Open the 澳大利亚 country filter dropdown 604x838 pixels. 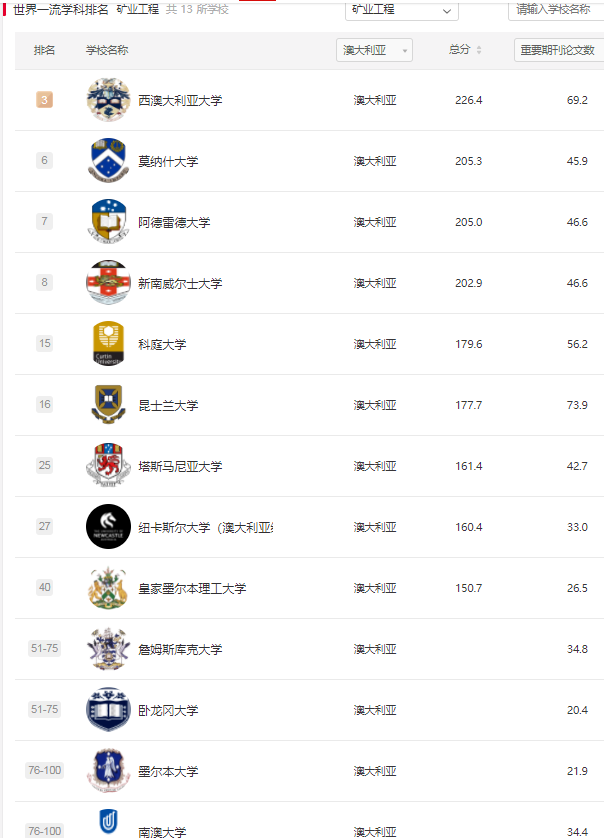[x=374, y=50]
